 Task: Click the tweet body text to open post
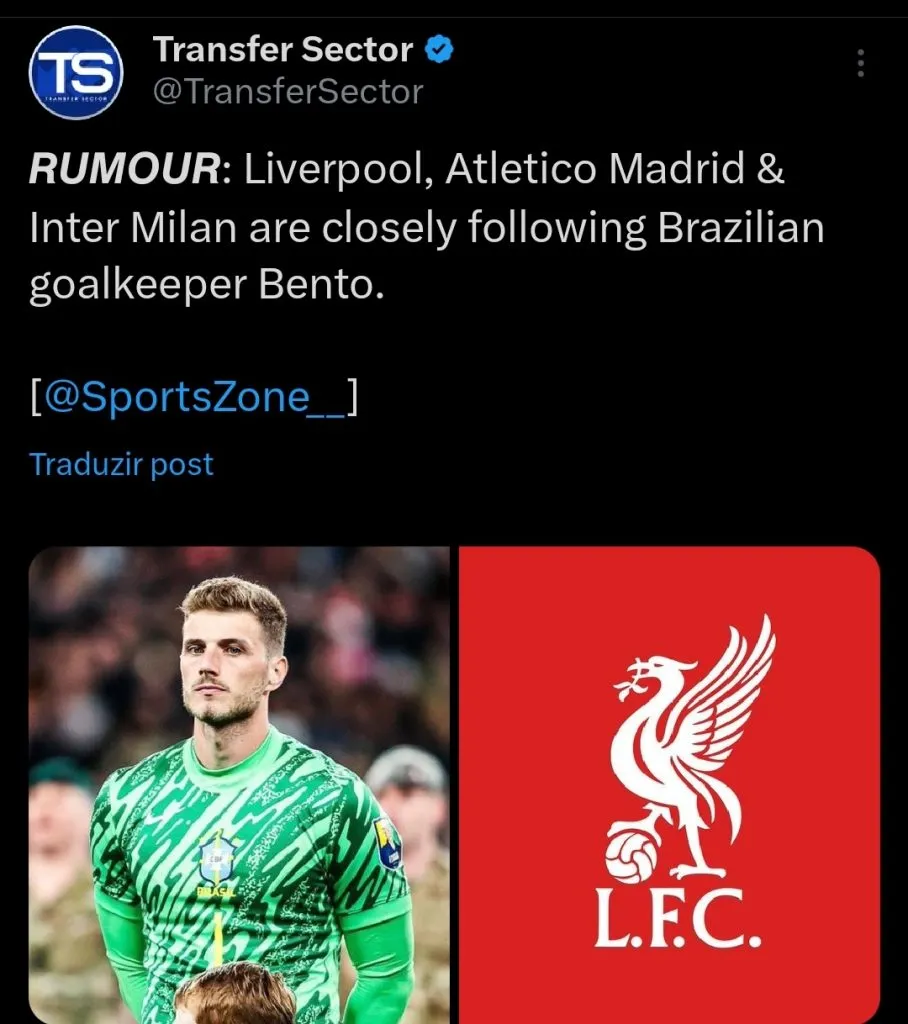click(420, 229)
